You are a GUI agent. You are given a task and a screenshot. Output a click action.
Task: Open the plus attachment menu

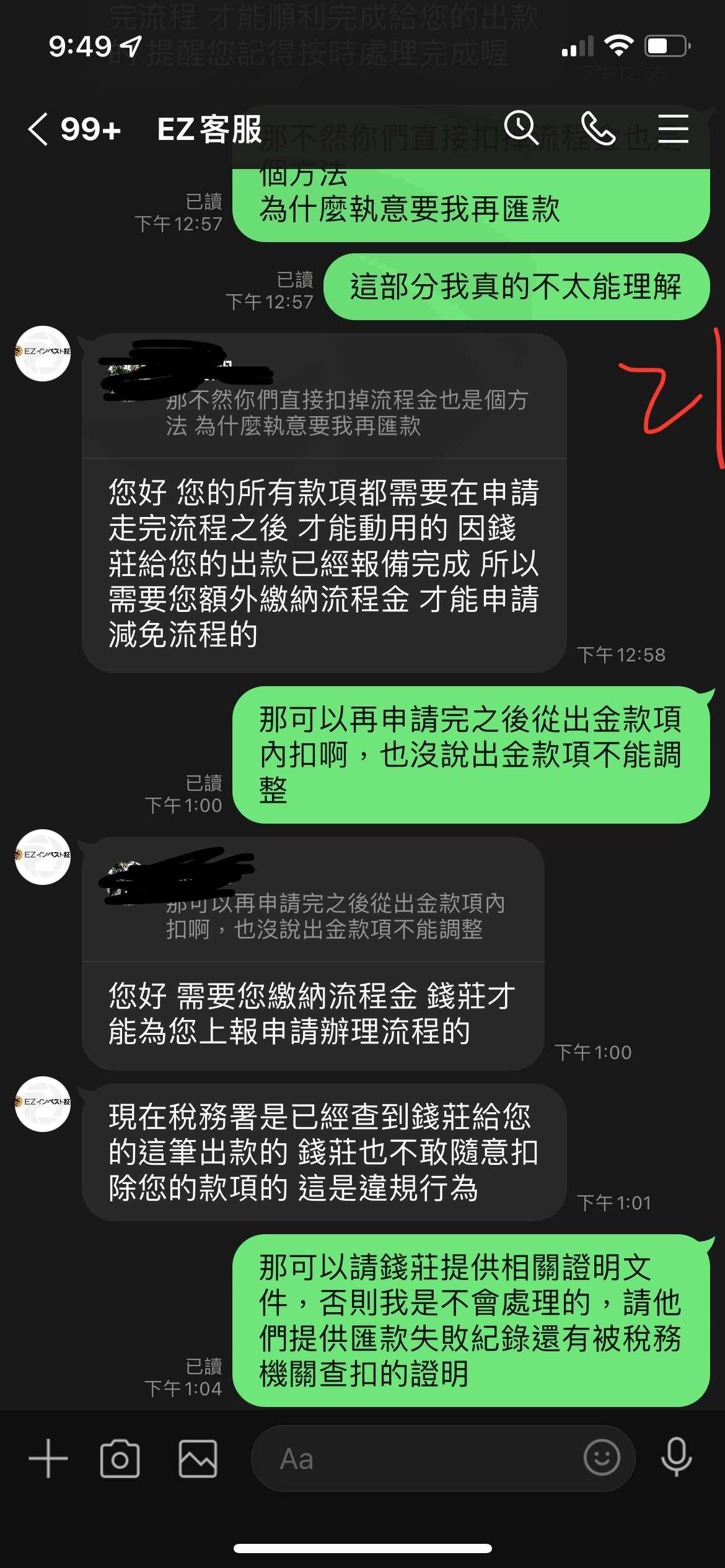48,1458
